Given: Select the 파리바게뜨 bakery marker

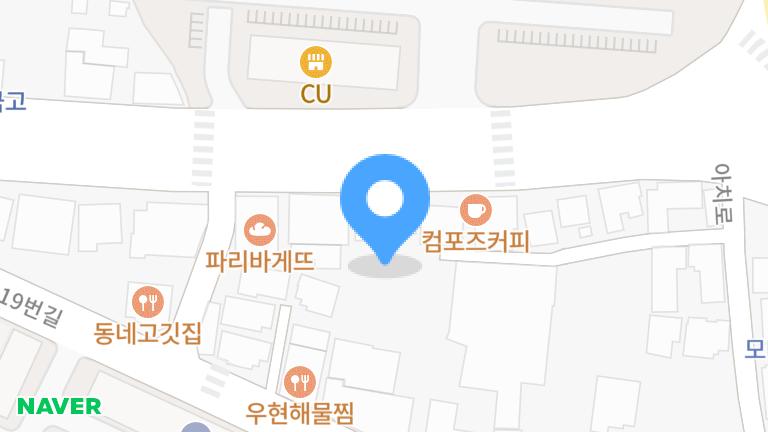Looking at the screenshot, I should point(260,230).
